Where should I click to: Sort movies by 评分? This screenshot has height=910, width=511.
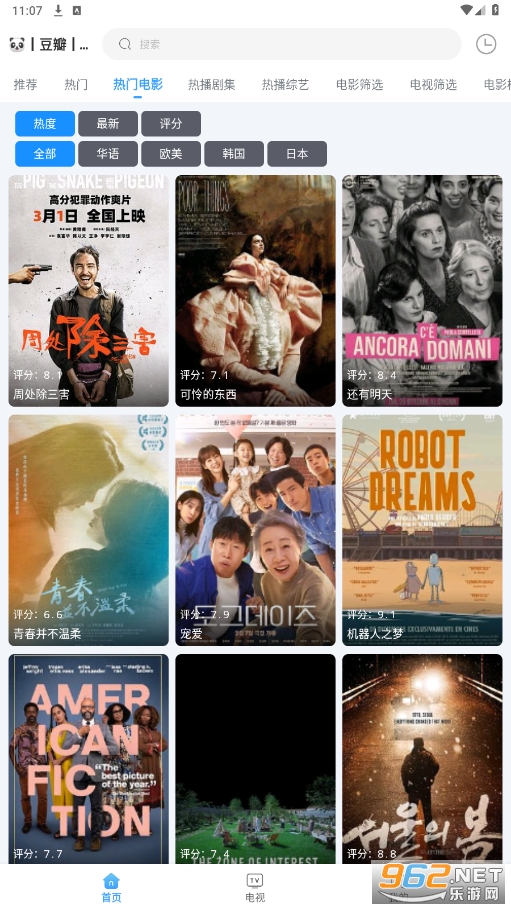tap(171, 124)
